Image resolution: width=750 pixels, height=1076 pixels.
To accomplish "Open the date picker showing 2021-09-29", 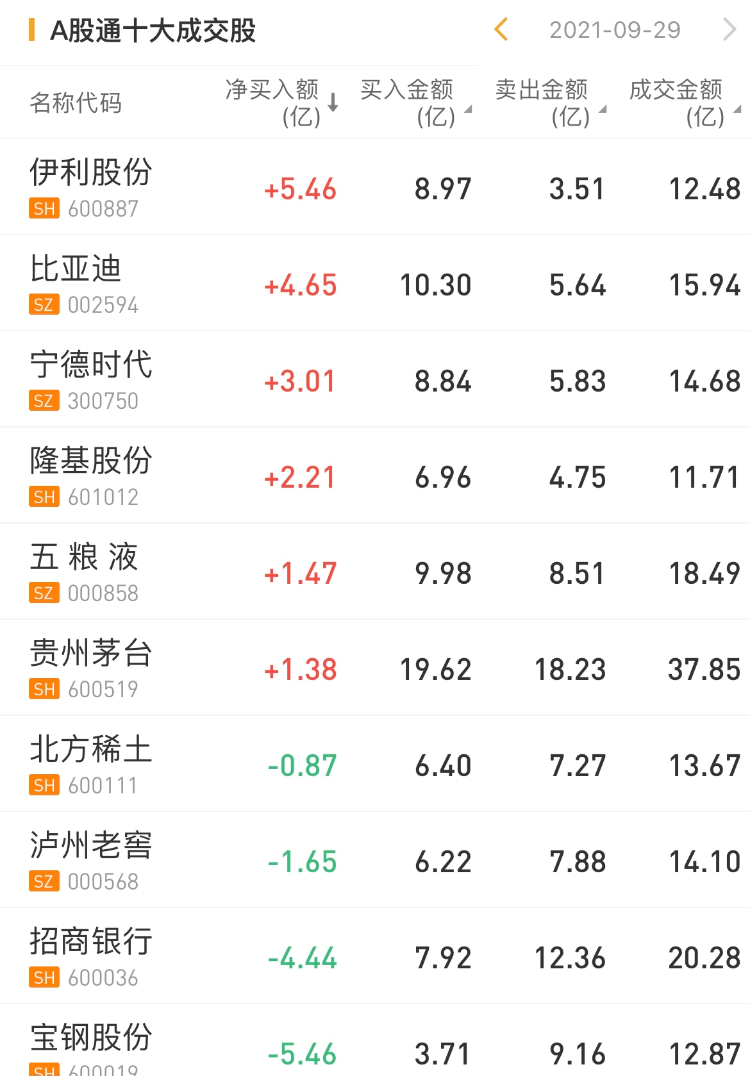I will pyautogui.click(x=615, y=30).
